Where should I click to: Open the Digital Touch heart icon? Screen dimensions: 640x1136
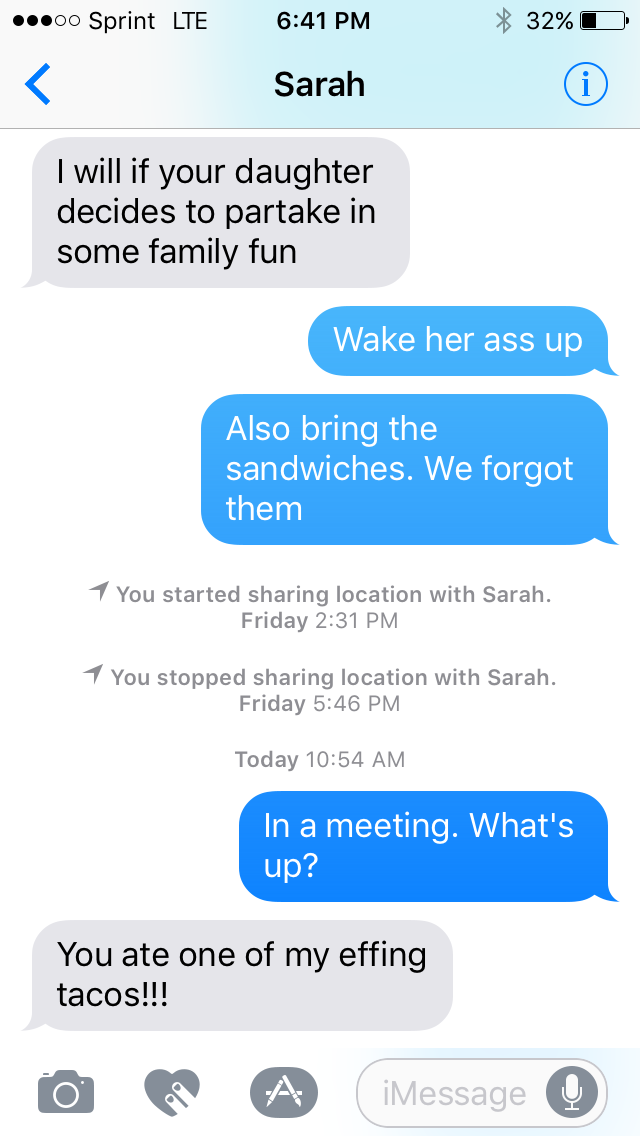pyautogui.click(x=173, y=1092)
